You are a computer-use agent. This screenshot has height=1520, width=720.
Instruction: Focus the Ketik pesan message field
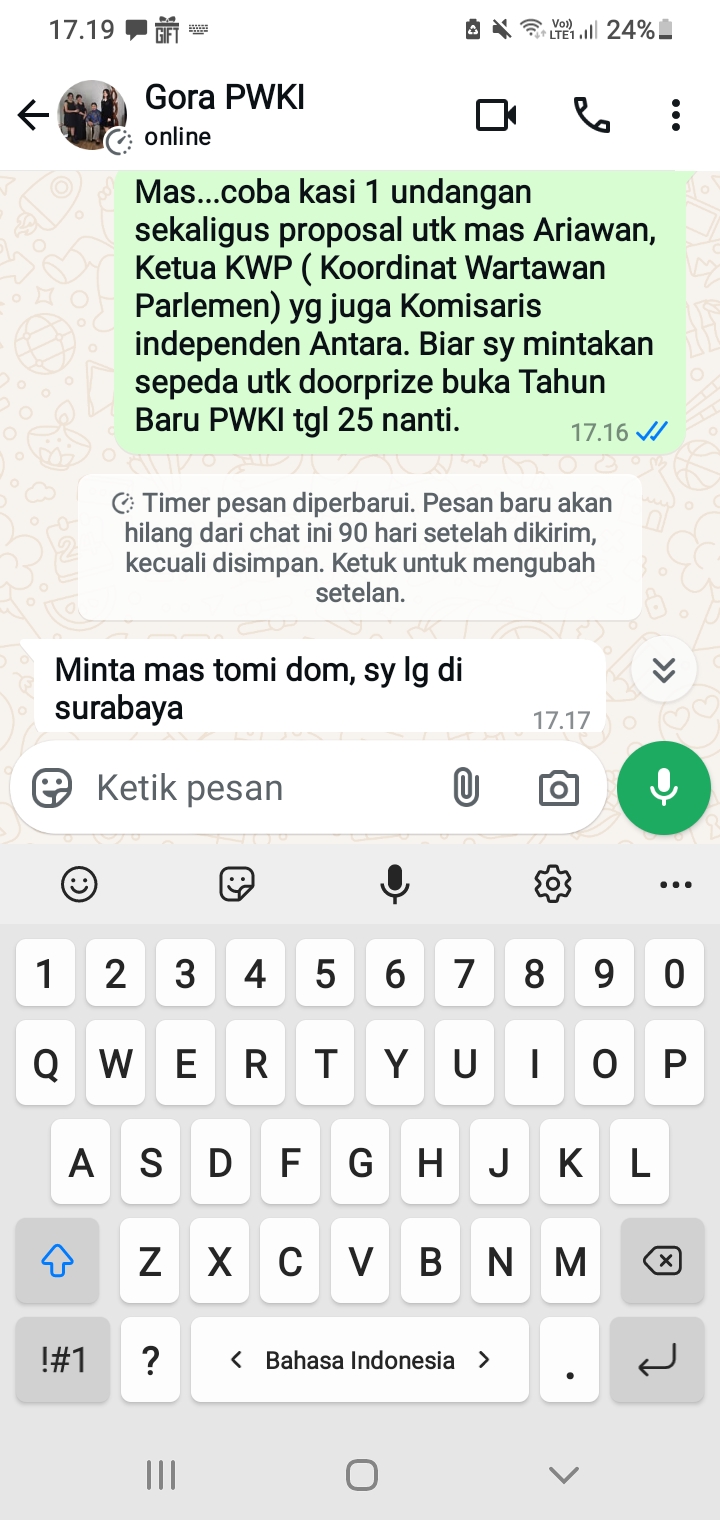click(265, 788)
